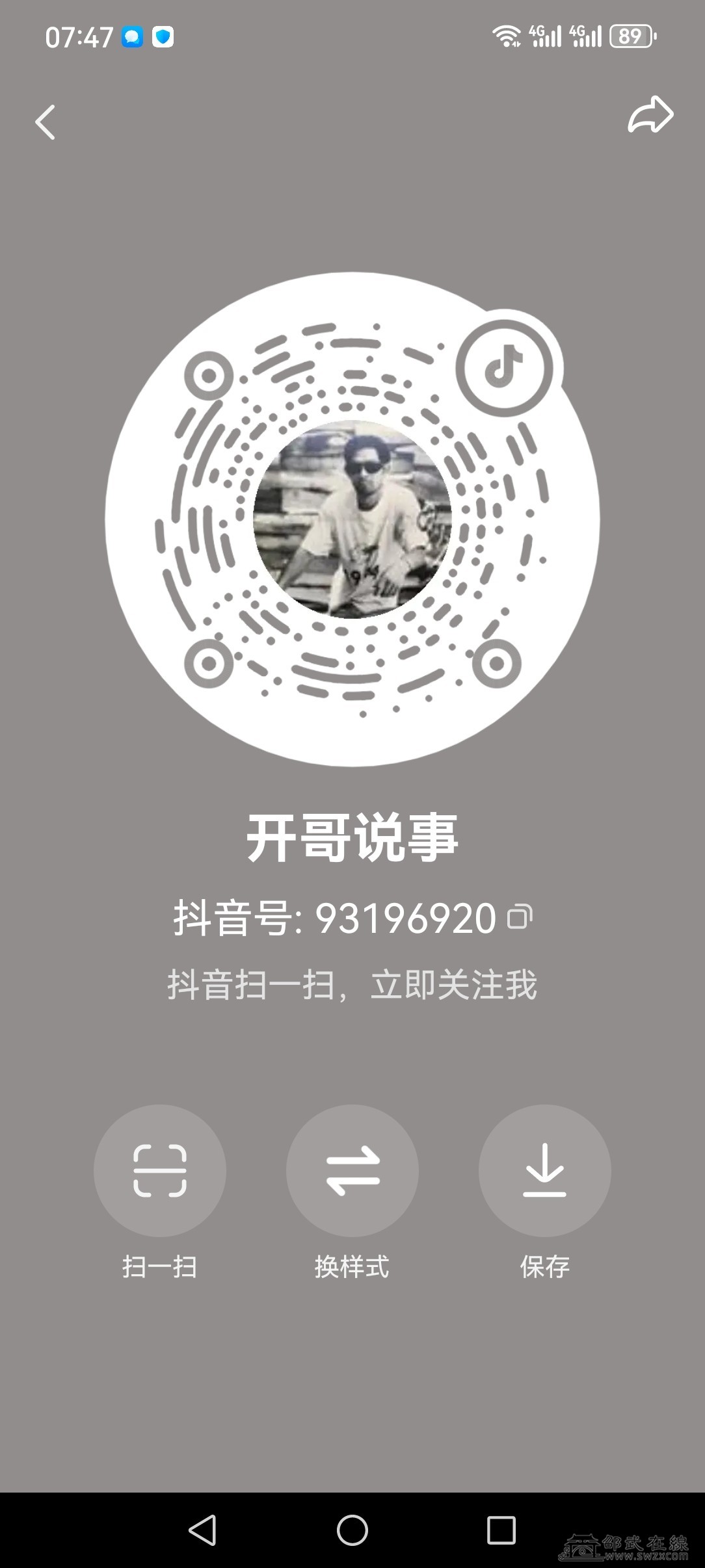
Task: Tap the system home button
Action: pos(352,1530)
